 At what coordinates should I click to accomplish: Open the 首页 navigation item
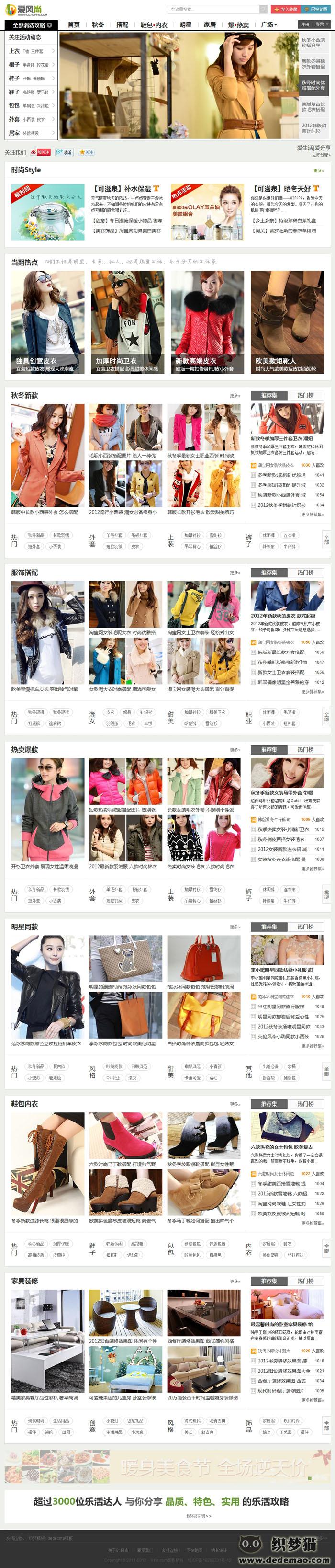pos(74,25)
